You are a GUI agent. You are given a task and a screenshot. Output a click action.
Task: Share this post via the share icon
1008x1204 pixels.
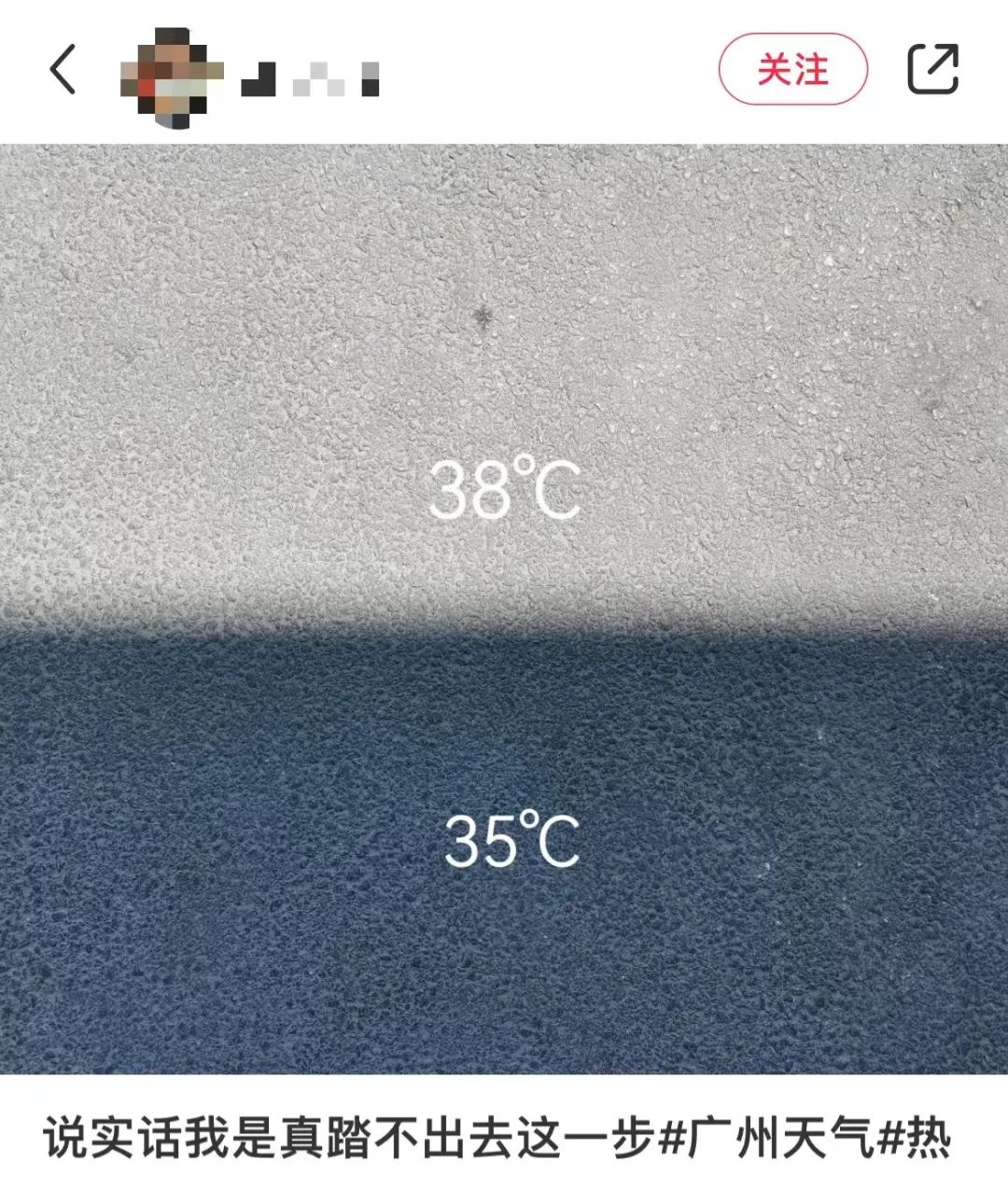pyautogui.click(x=932, y=69)
